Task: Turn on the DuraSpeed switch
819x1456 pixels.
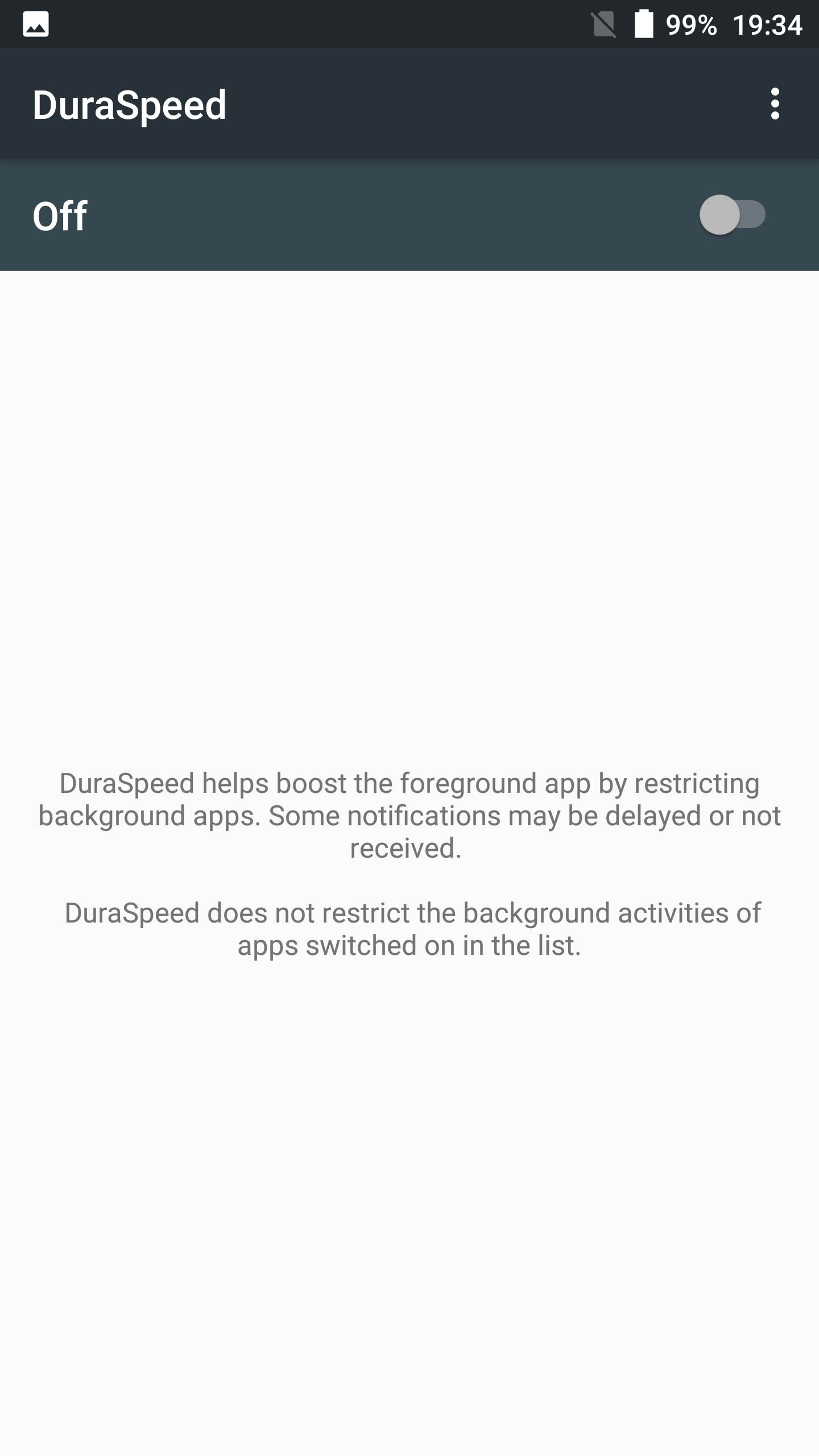Action: 733,215
